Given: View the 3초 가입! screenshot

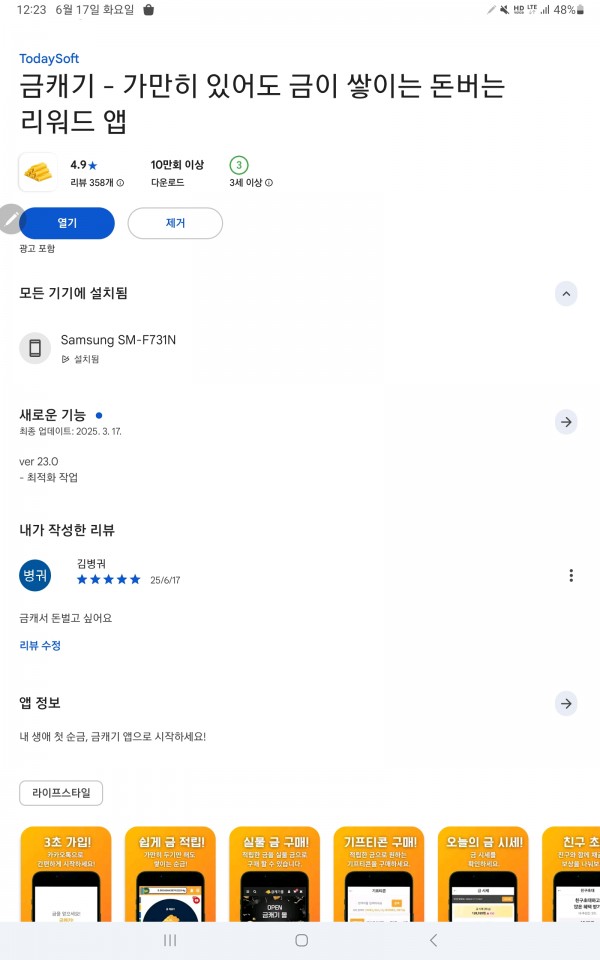Looking at the screenshot, I should [66, 874].
